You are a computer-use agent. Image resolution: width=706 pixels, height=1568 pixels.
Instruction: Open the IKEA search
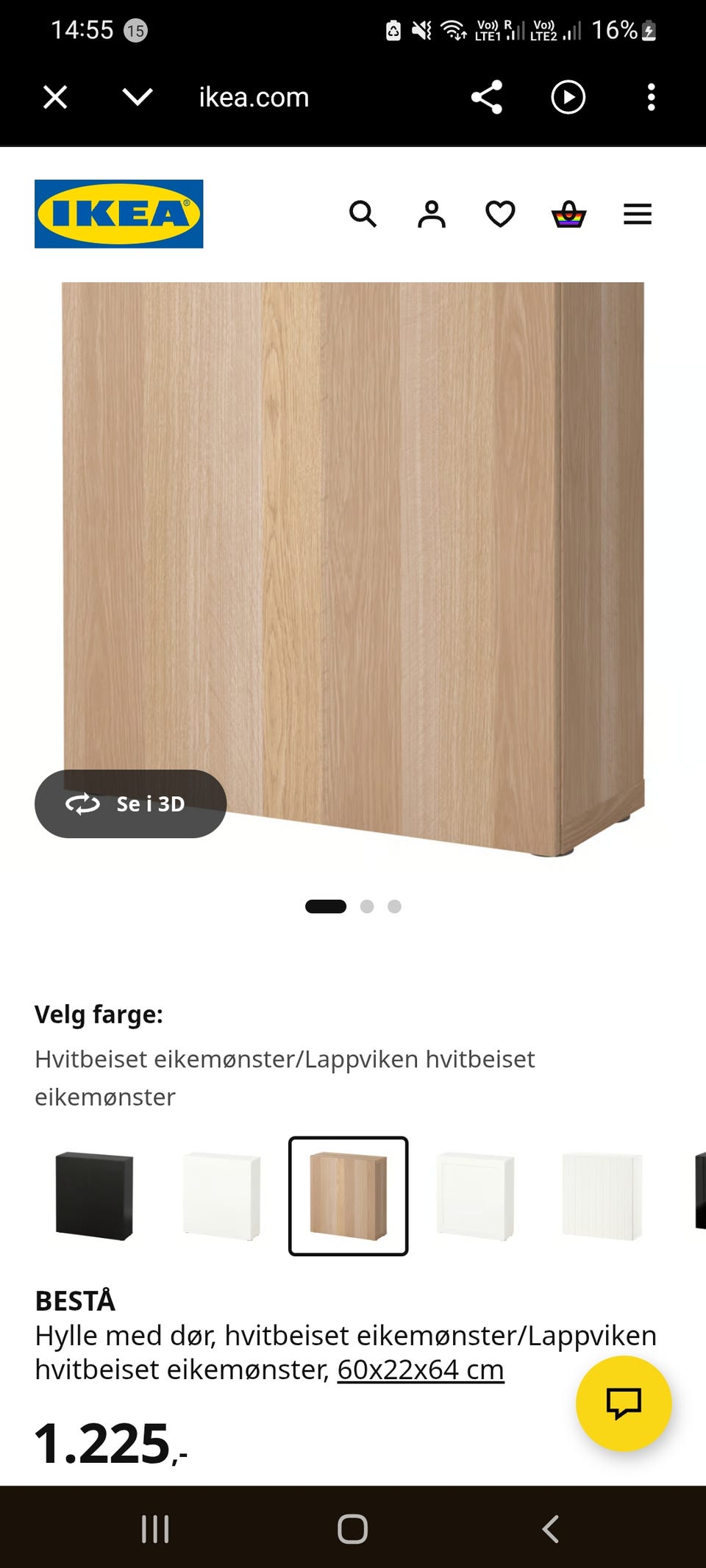[363, 215]
